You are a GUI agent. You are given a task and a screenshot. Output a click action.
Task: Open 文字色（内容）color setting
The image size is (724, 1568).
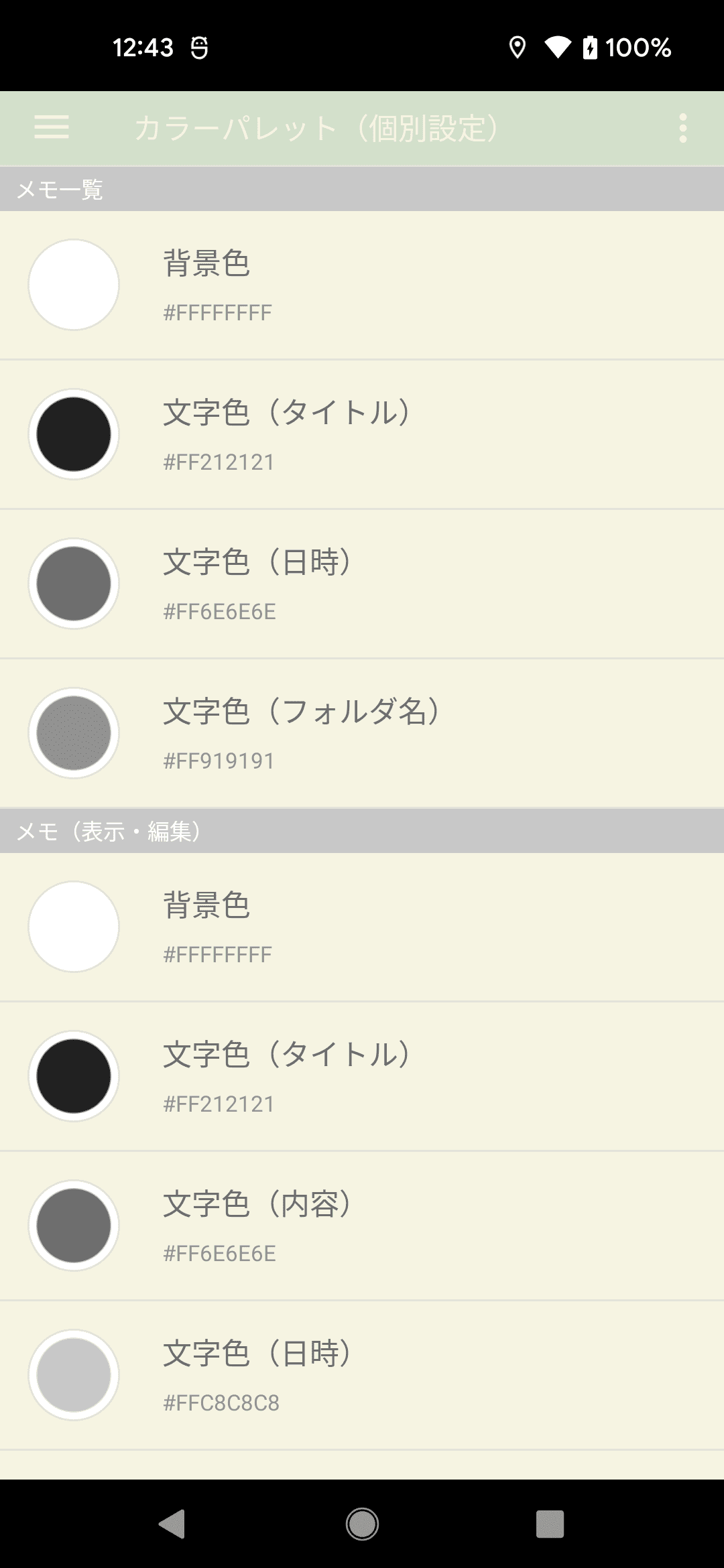pos(362,1226)
